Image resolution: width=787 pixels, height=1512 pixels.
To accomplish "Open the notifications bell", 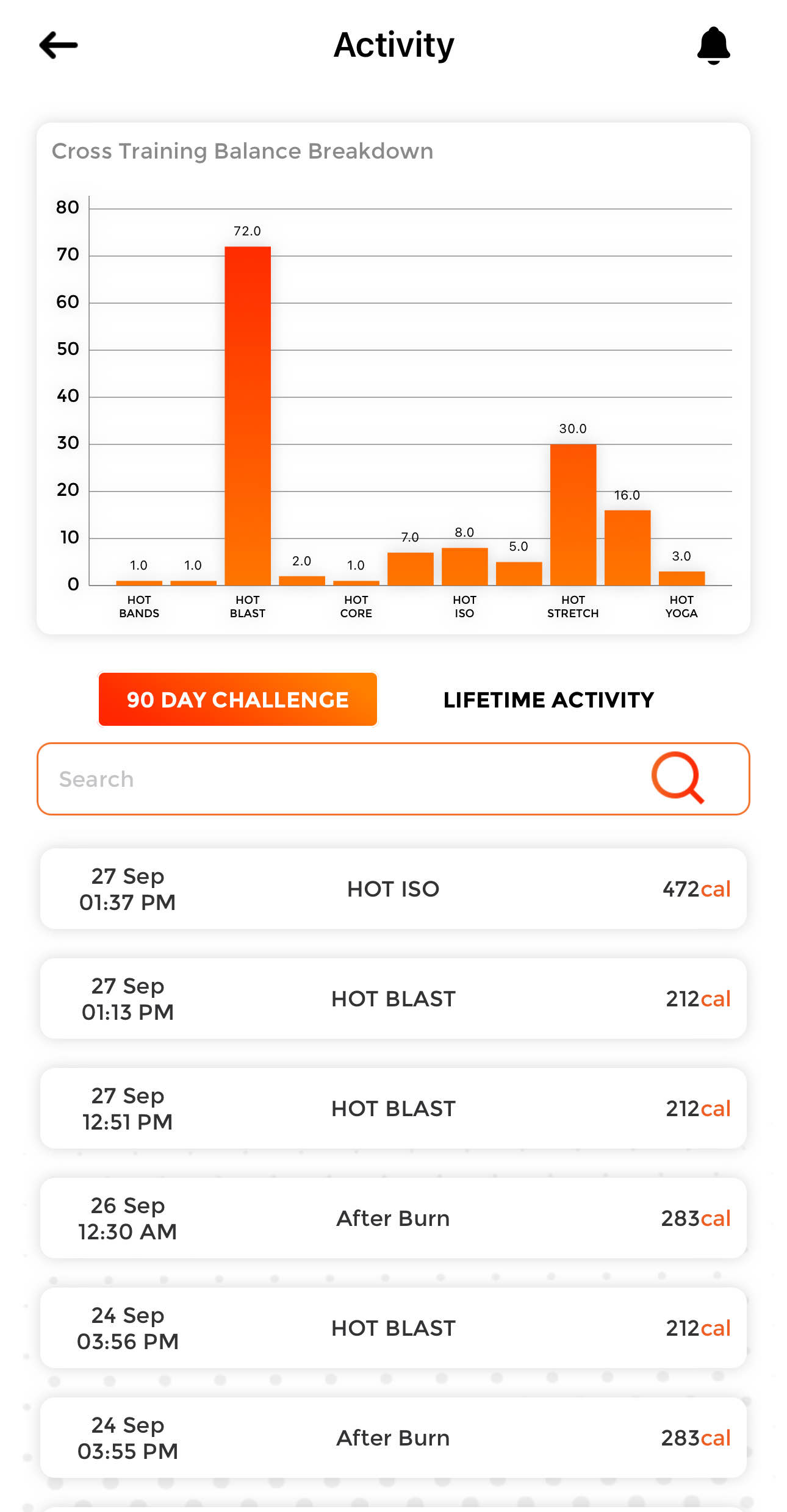I will click(713, 45).
